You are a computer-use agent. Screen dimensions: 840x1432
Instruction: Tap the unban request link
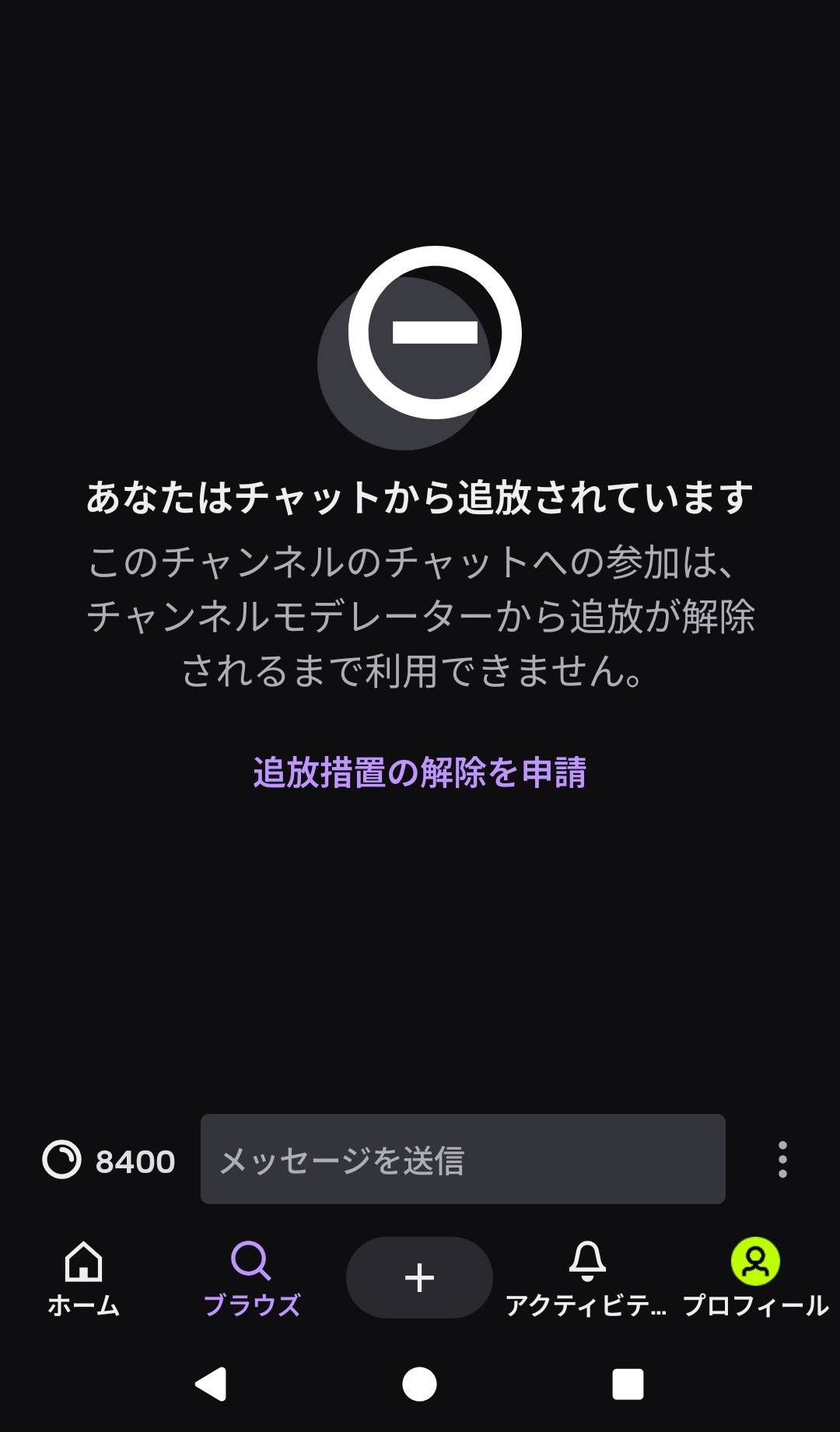419,772
